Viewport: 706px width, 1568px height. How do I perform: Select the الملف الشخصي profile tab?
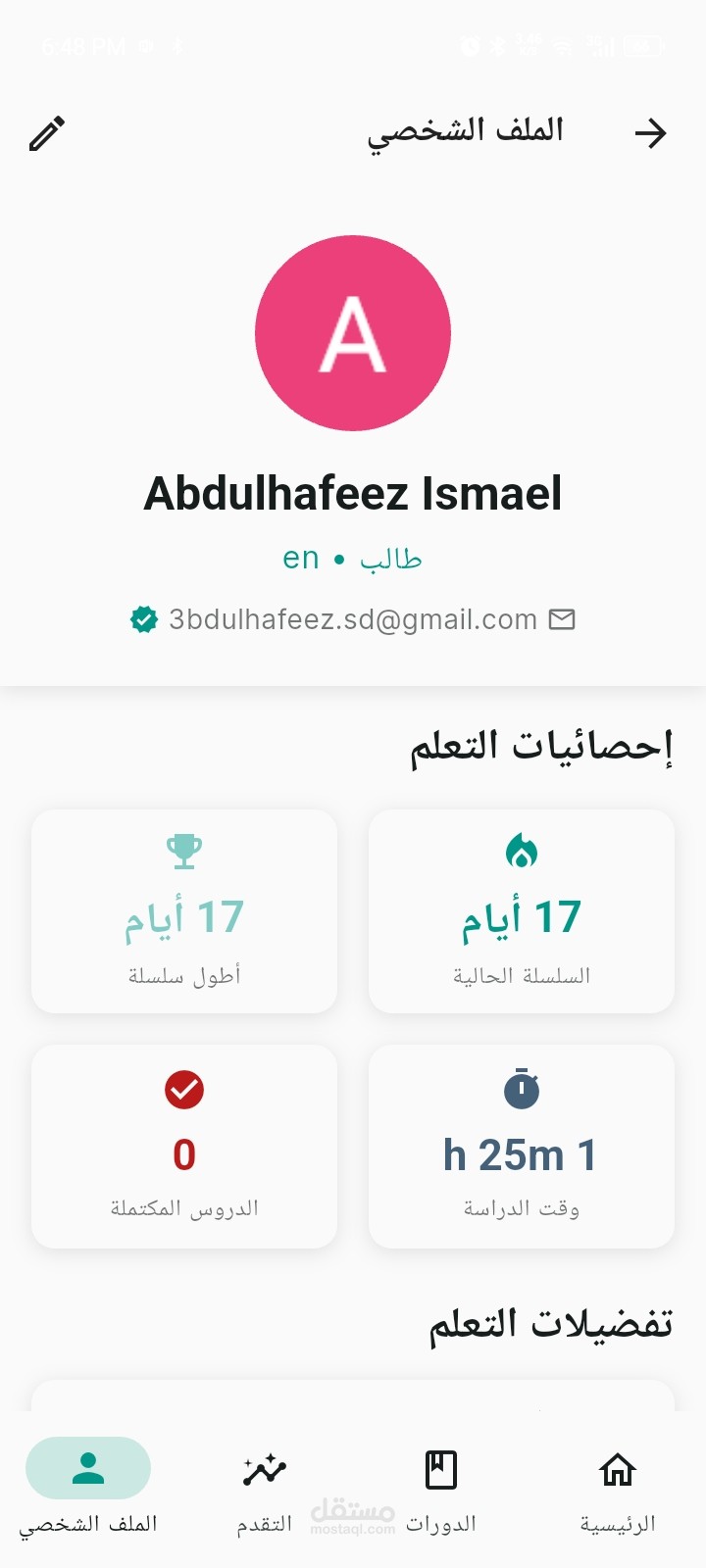point(88,1491)
